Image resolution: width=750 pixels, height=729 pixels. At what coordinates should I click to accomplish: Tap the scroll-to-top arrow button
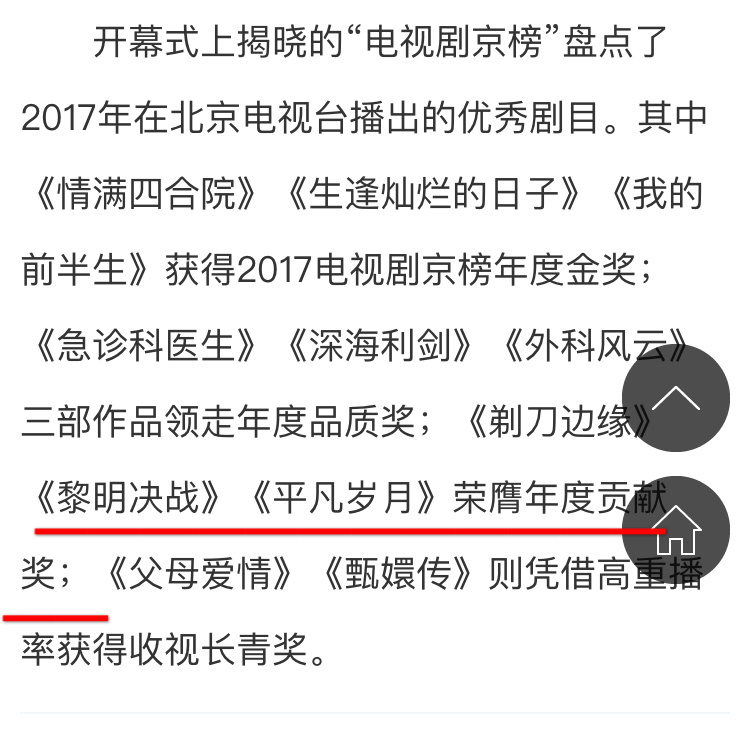click(676, 399)
